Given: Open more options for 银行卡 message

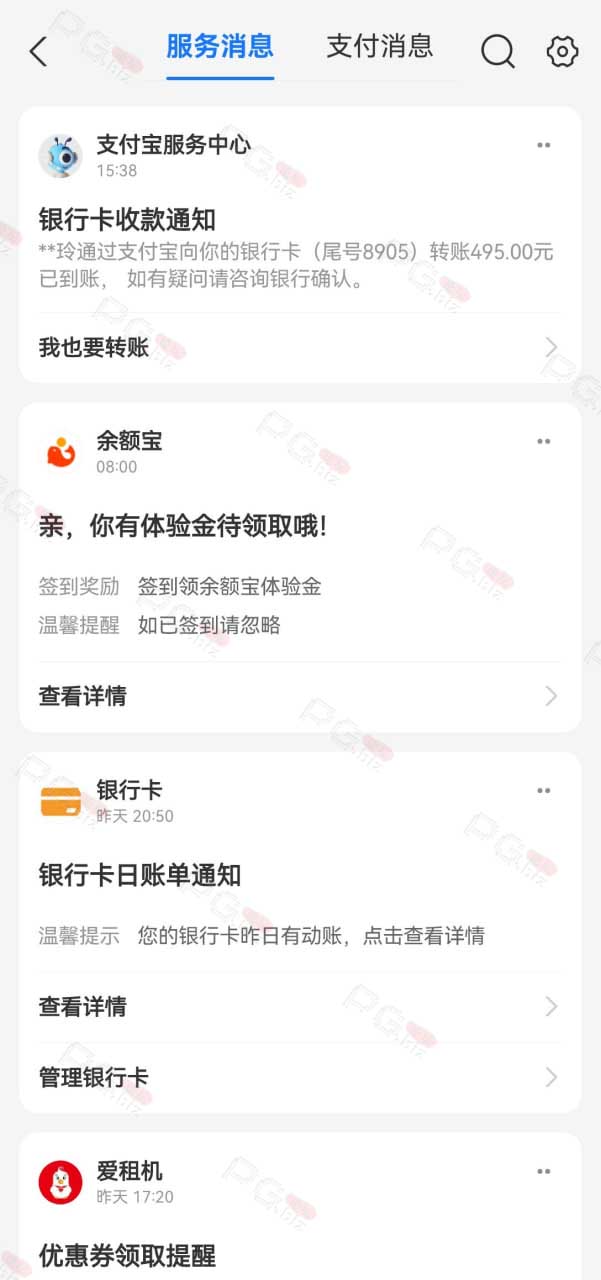Looking at the screenshot, I should pyautogui.click(x=543, y=790).
